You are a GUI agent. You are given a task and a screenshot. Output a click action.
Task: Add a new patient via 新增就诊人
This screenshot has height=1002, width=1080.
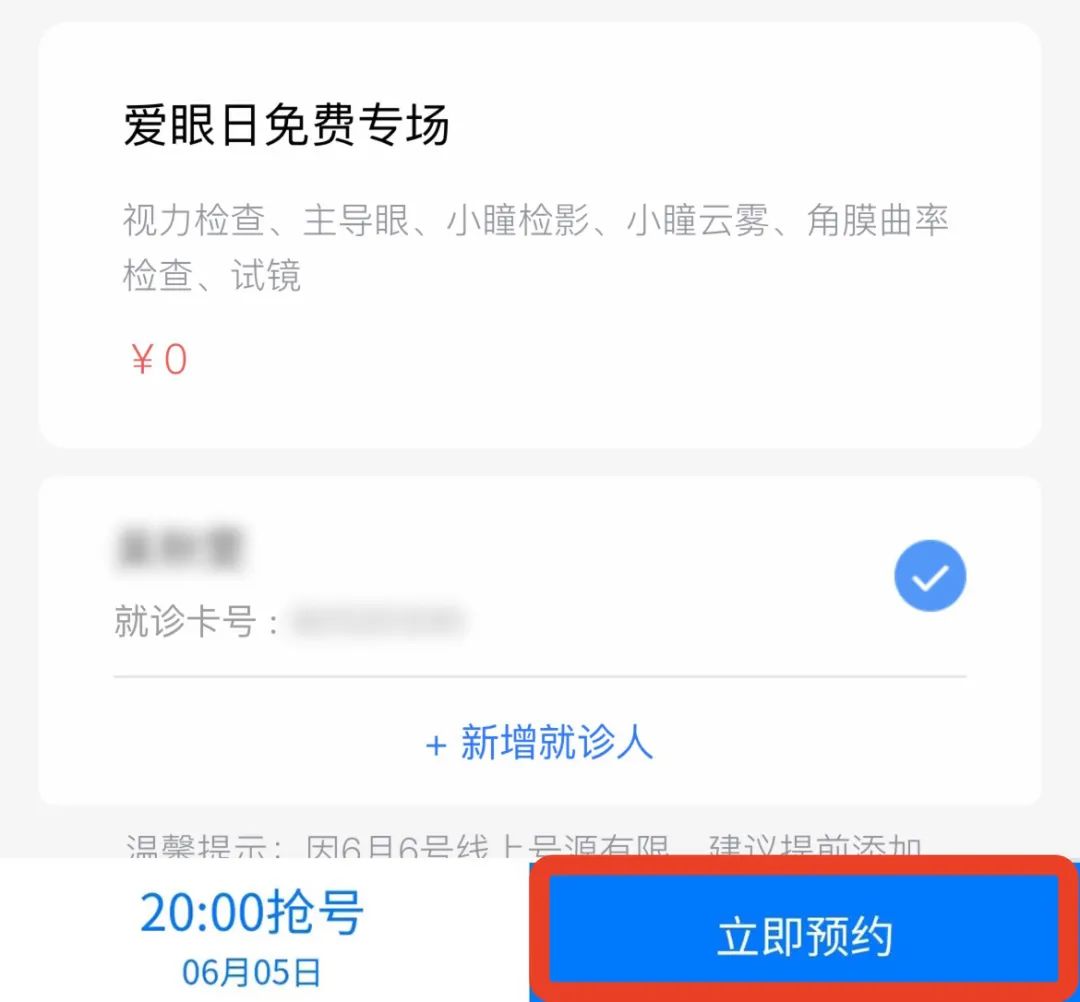coord(540,743)
